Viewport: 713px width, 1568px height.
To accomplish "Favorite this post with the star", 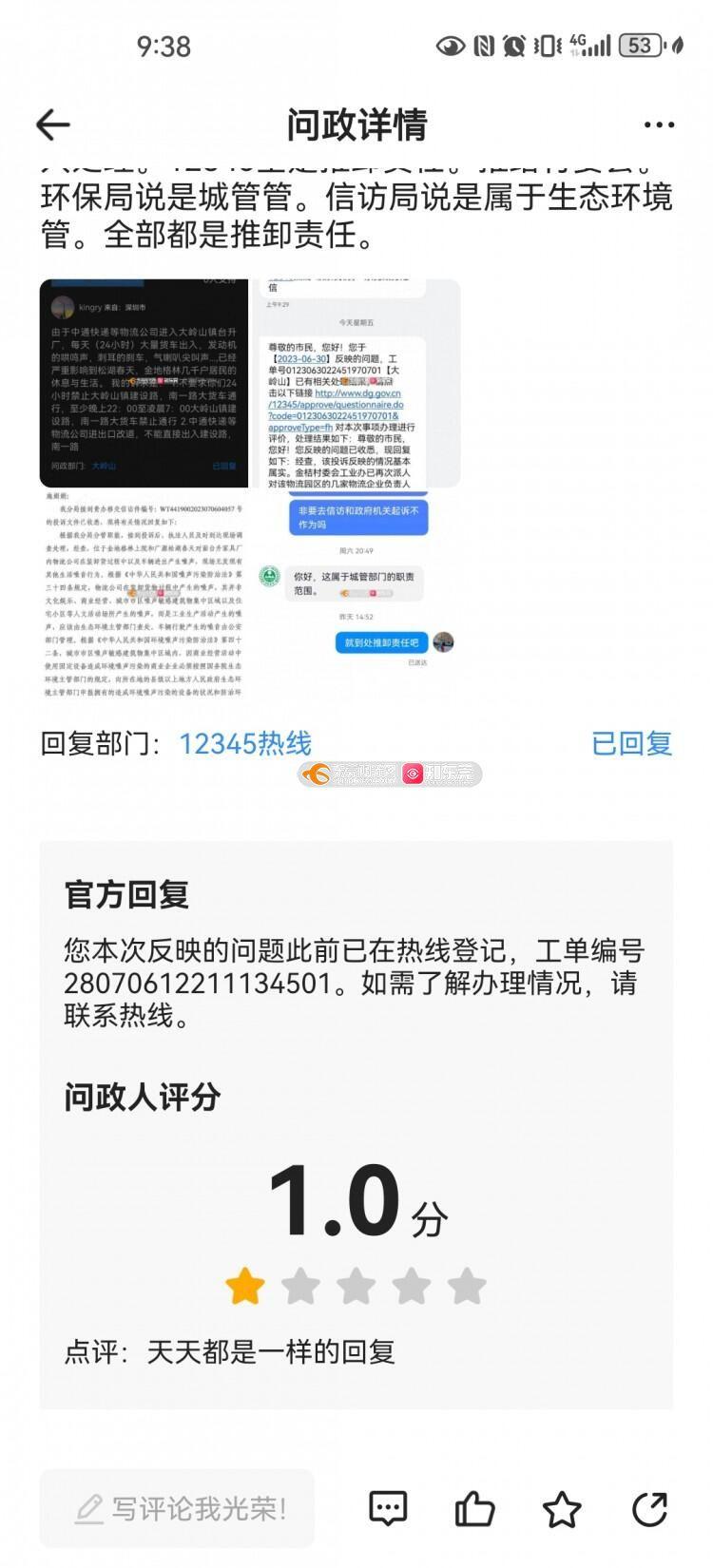I will 562,1508.
